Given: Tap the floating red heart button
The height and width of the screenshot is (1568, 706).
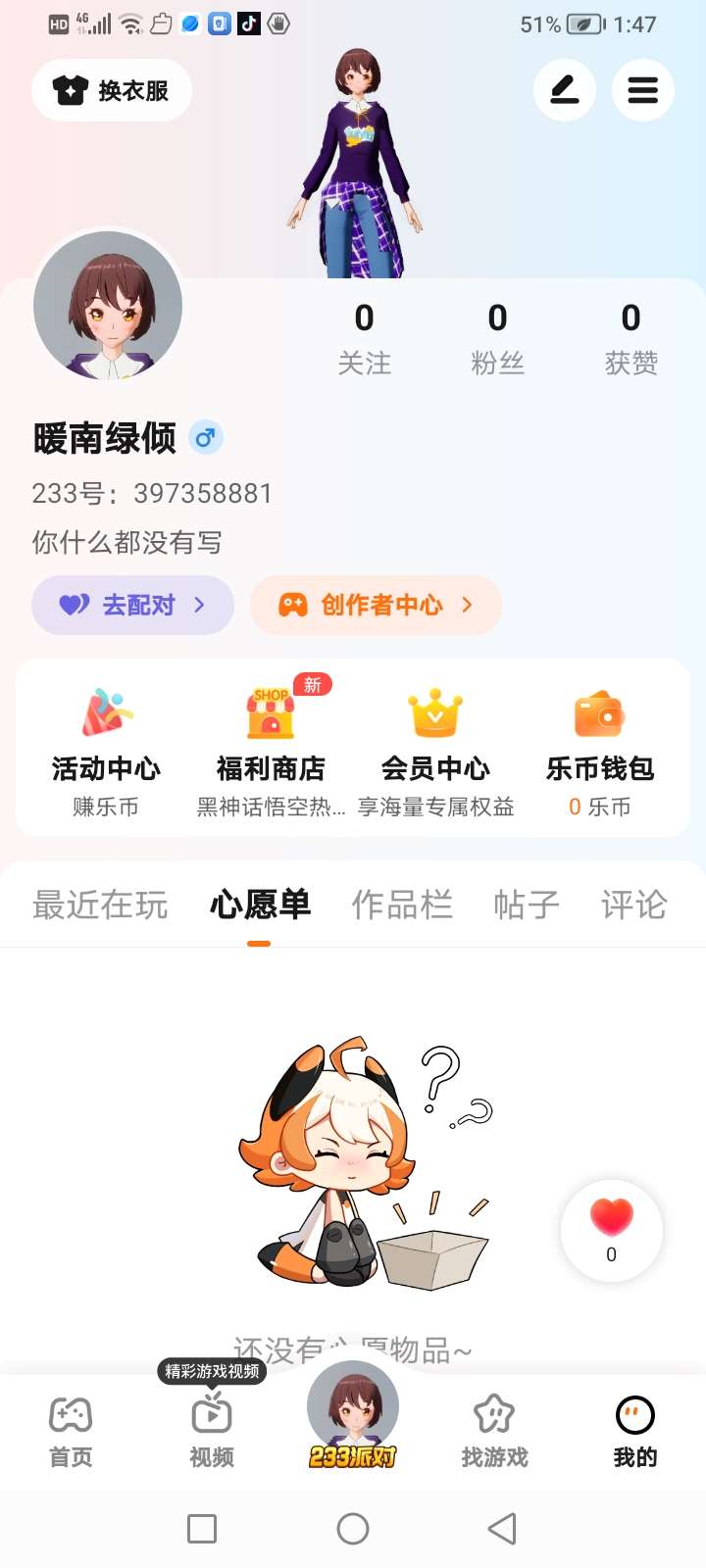Looking at the screenshot, I should coord(611,1229).
